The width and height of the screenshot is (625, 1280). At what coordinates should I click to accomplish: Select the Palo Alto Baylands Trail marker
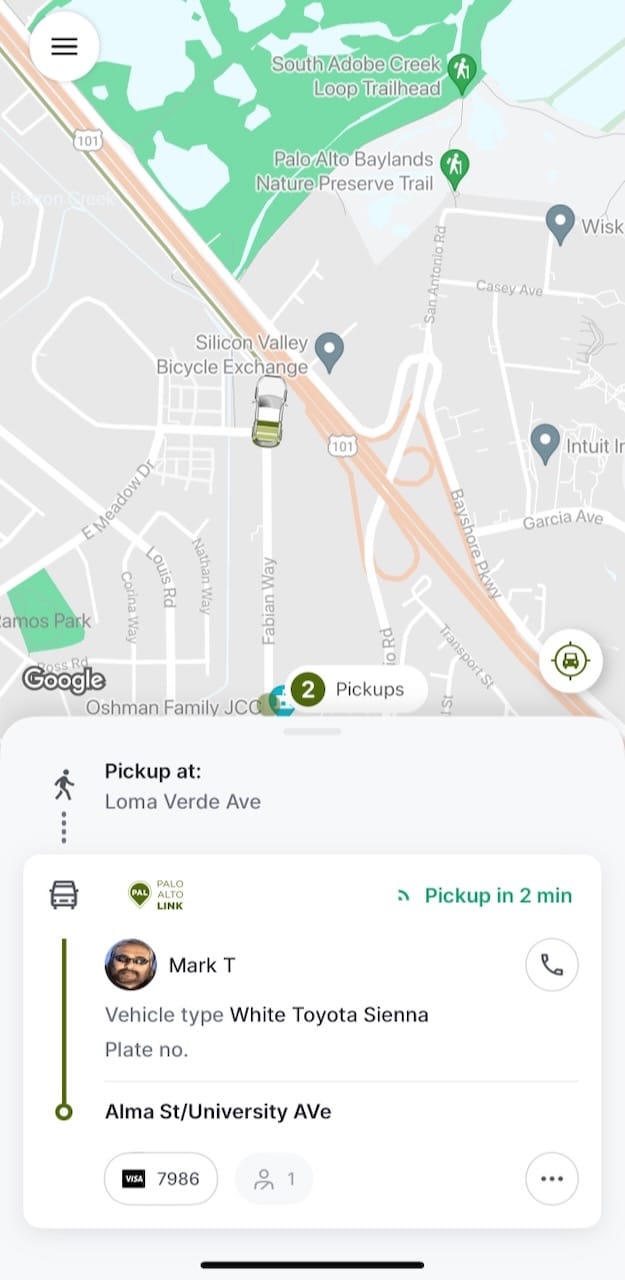click(x=455, y=169)
